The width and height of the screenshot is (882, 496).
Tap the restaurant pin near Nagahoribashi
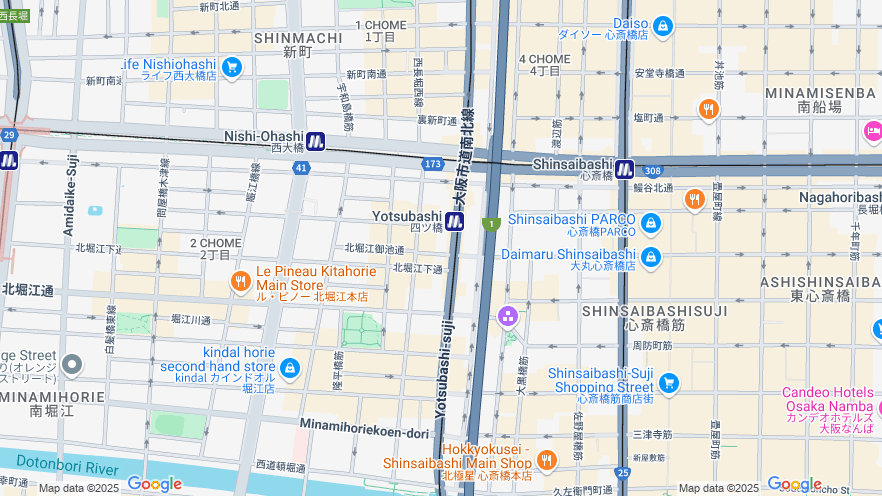pyautogui.click(x=694, y=200)
